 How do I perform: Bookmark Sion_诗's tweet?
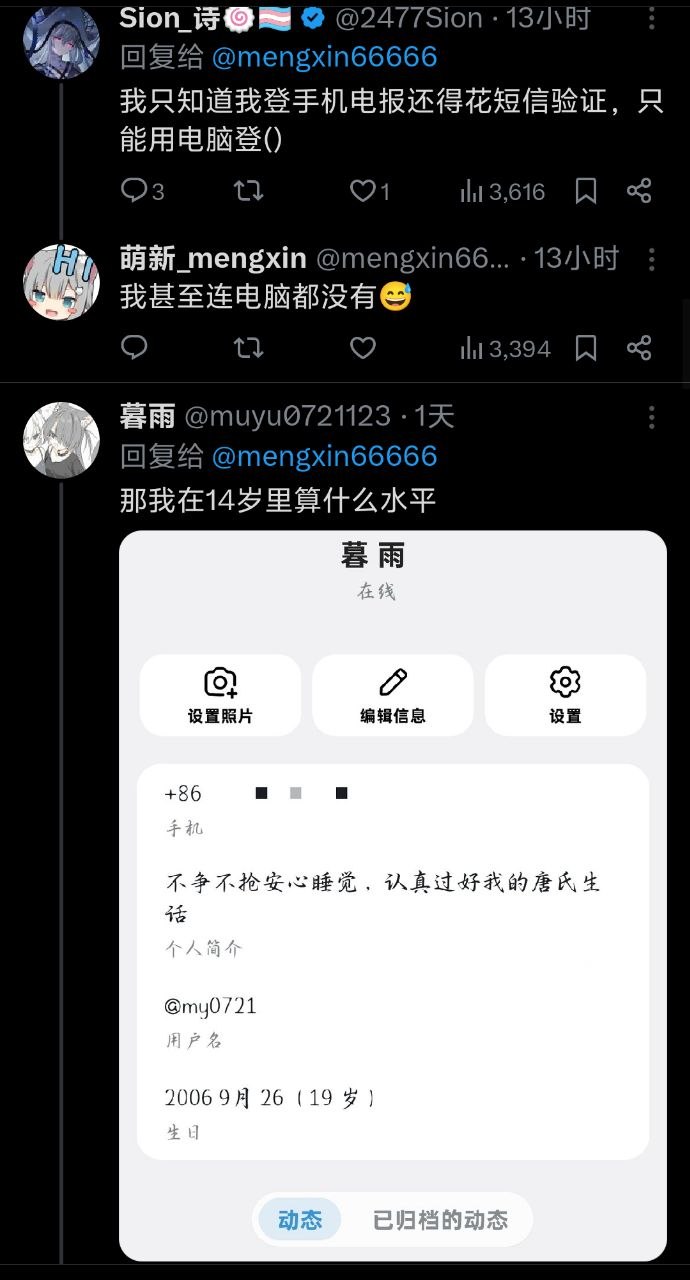(x=586, y=191)
